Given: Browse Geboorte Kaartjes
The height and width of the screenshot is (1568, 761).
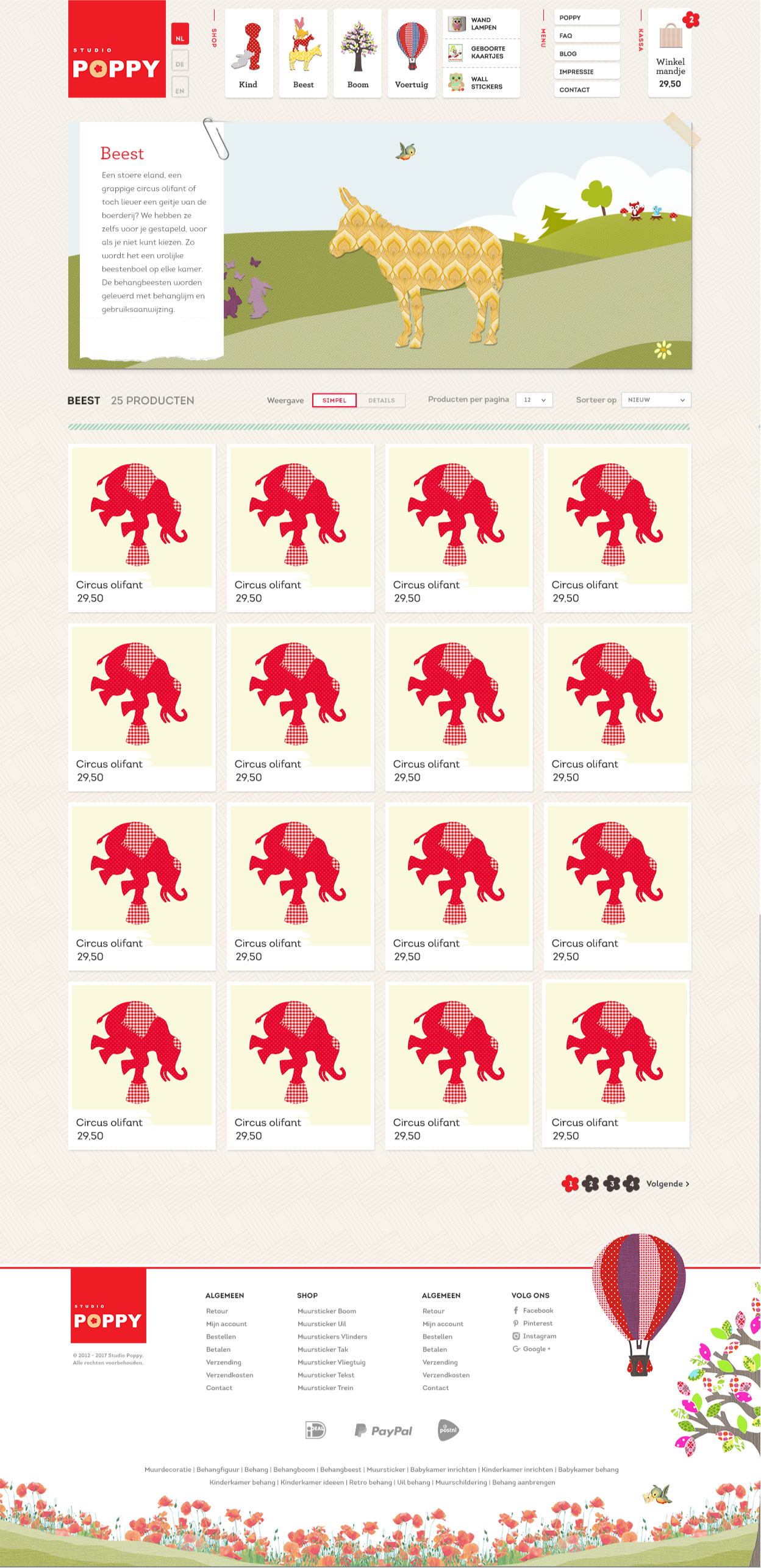Looking at the screenshot, I should point(481,52).
